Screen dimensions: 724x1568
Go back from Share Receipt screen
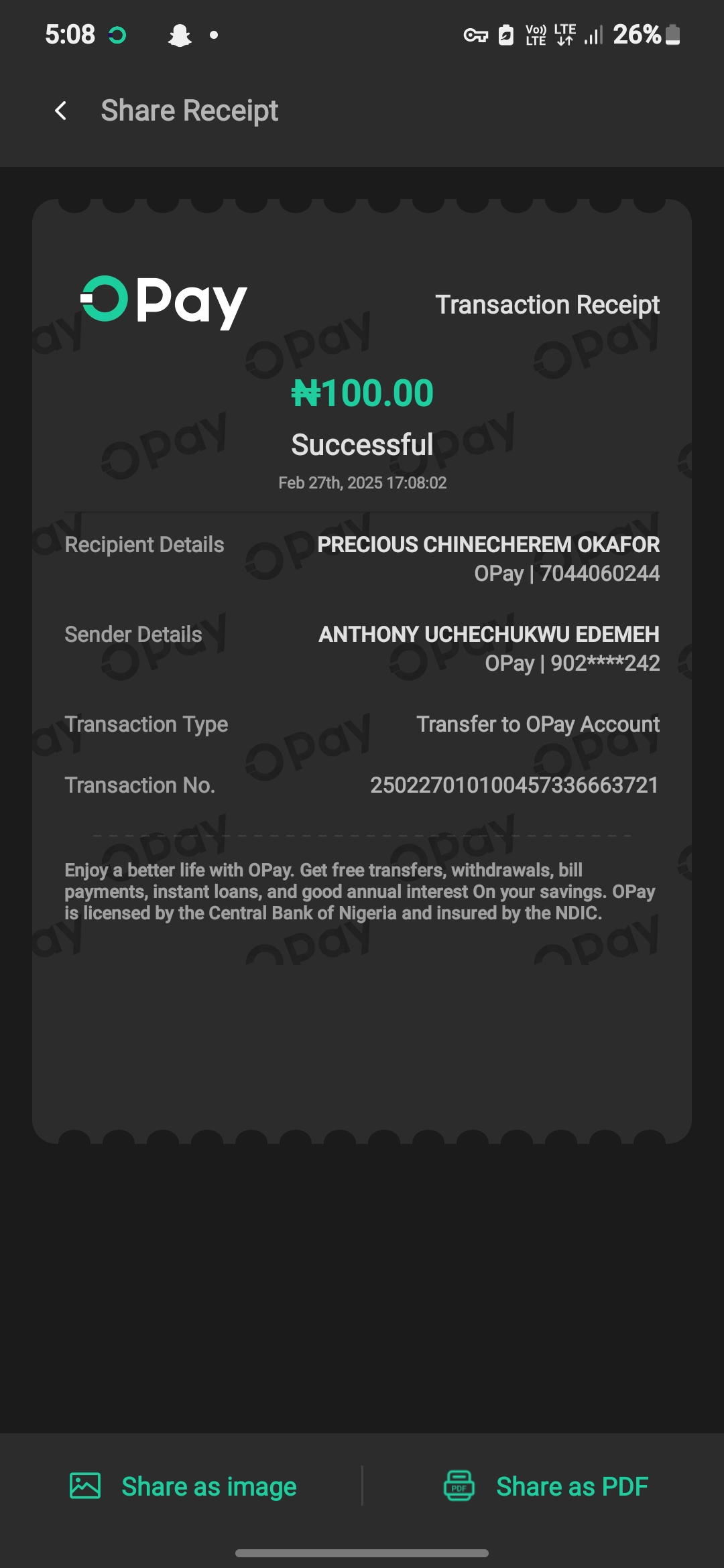click(x=61, y=111)
